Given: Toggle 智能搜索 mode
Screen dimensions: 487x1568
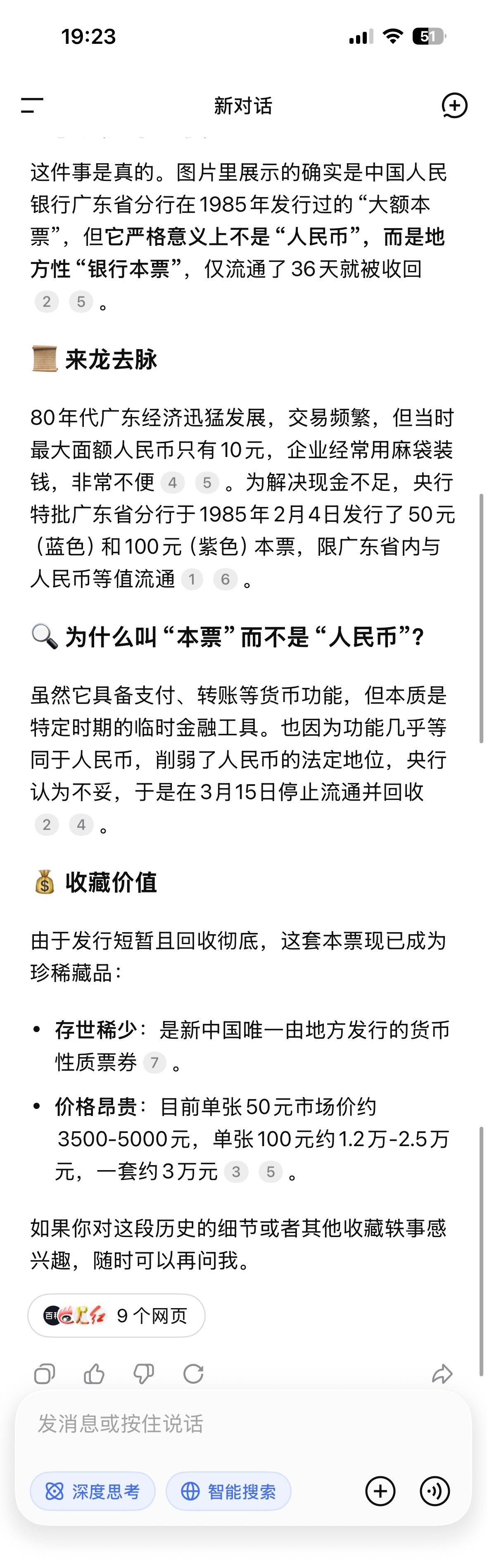Looking at the screenshot, I should [x=229, y=1491].
